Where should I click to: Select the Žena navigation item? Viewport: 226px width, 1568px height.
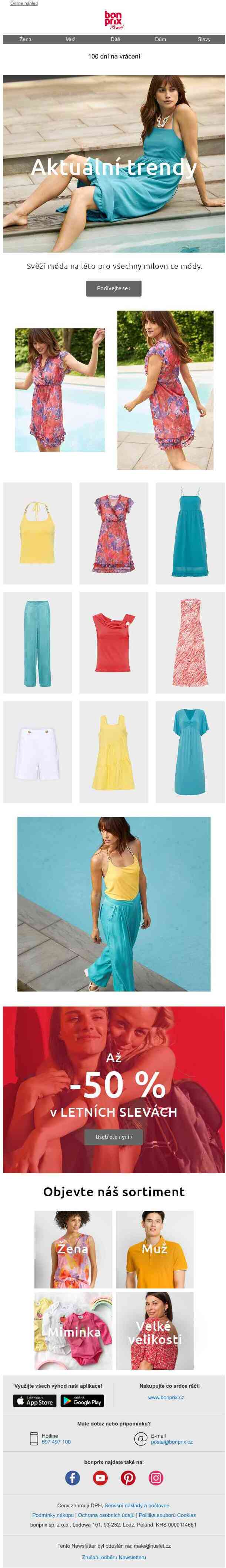point(25,39)
